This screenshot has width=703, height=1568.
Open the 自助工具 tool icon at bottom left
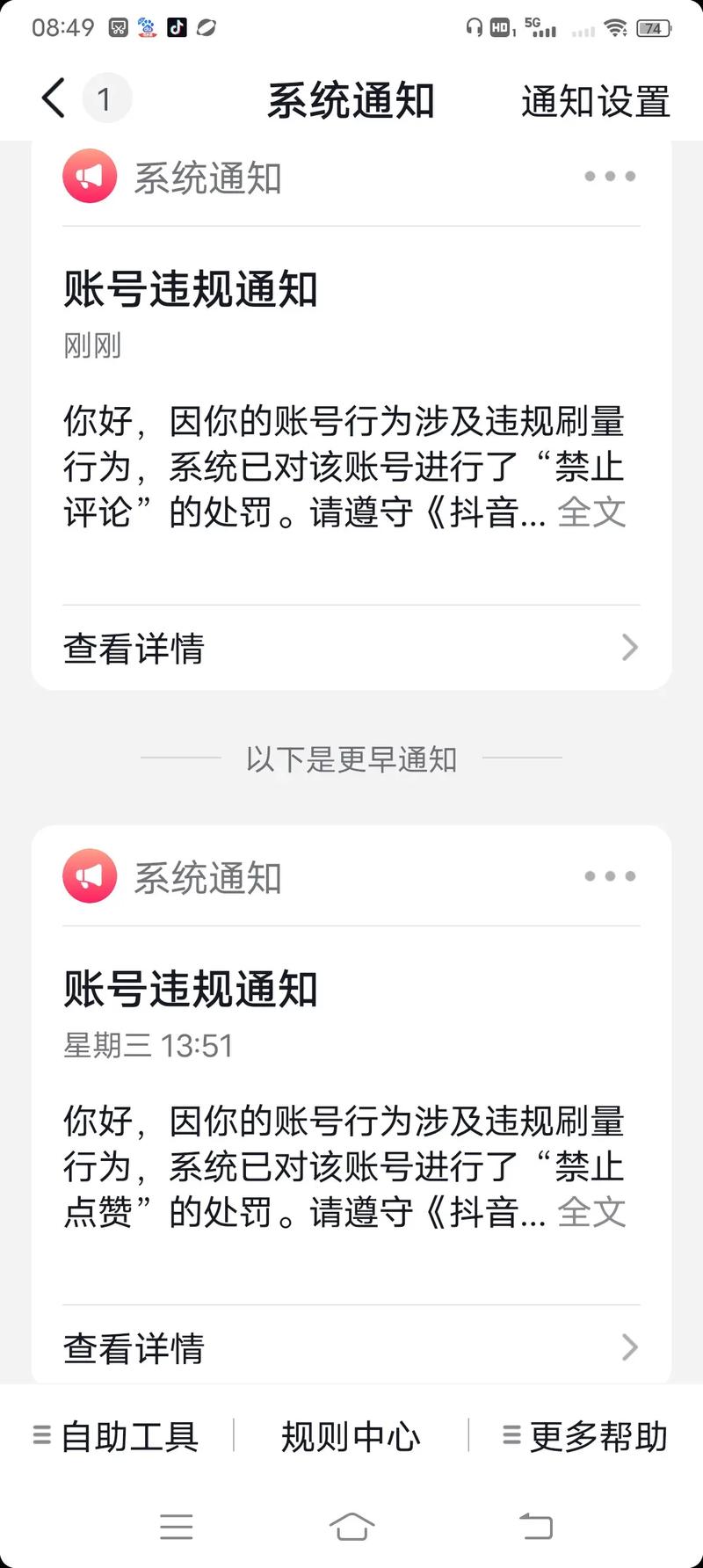click(41, 1434)
